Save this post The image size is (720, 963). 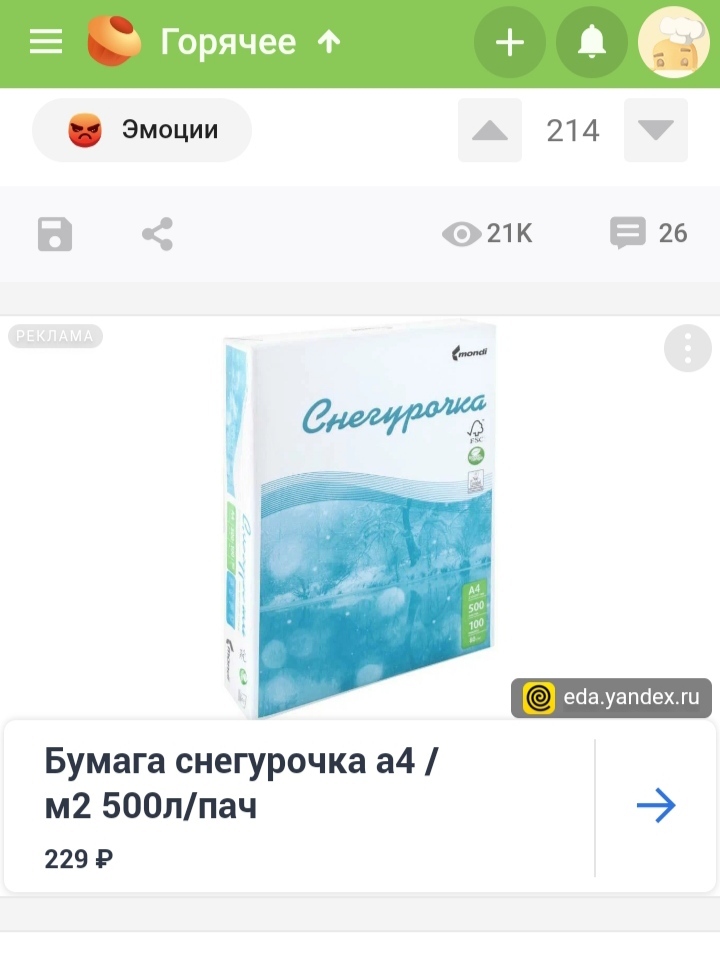(x=55, y=234)
